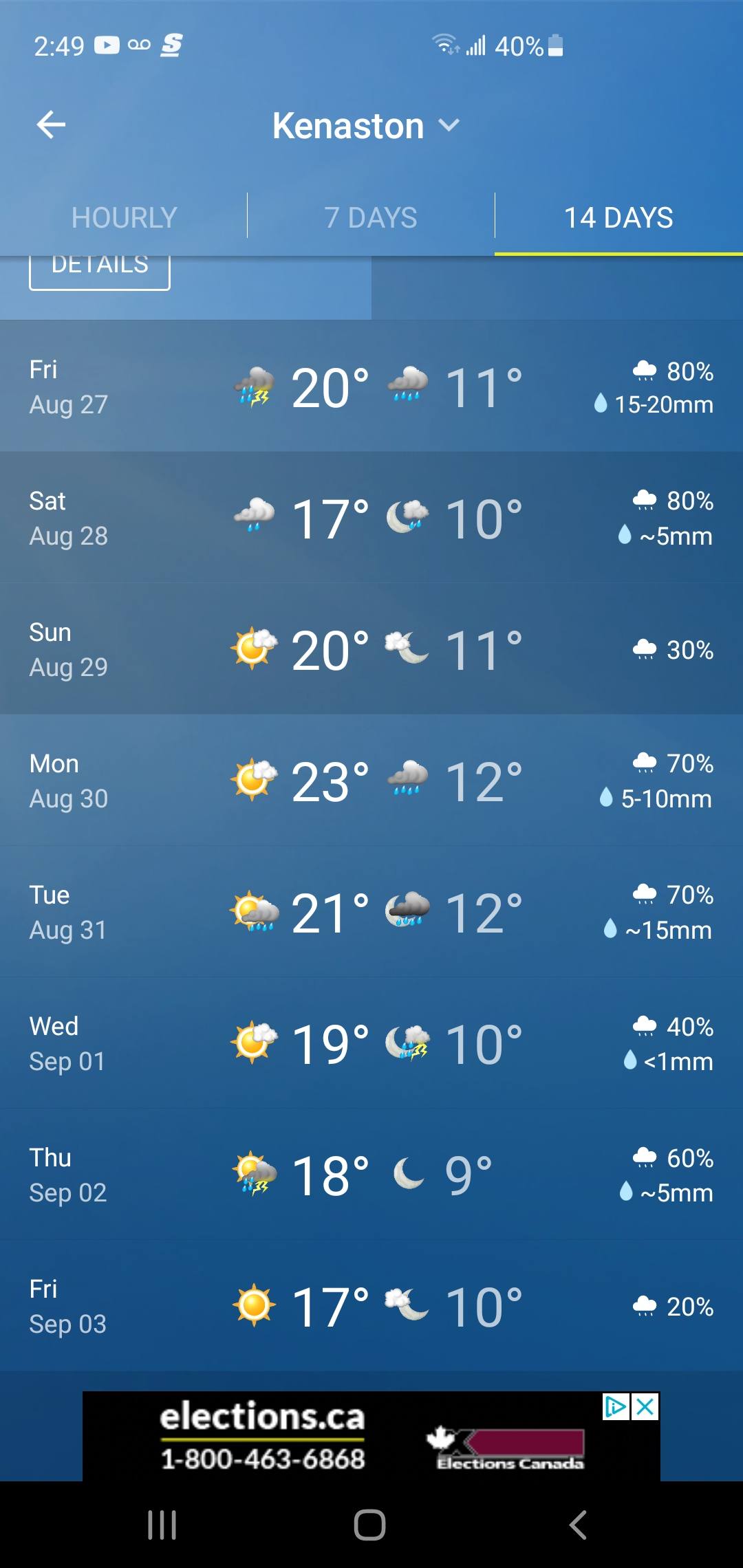This screenshot has width=743, height=1568.
Task: Open the Wed Sep 01 forecast
Action: [371, 1043]
